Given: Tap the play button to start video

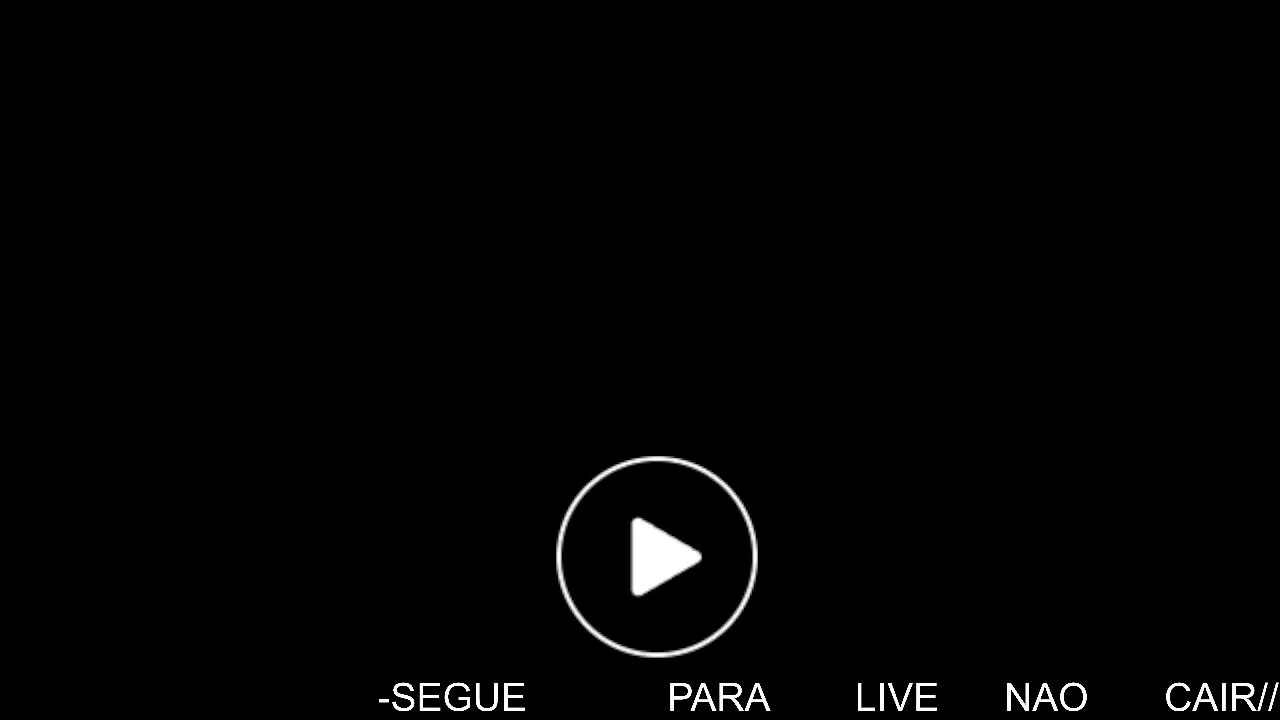Looking at the screenshot, I should click(657, 557).
